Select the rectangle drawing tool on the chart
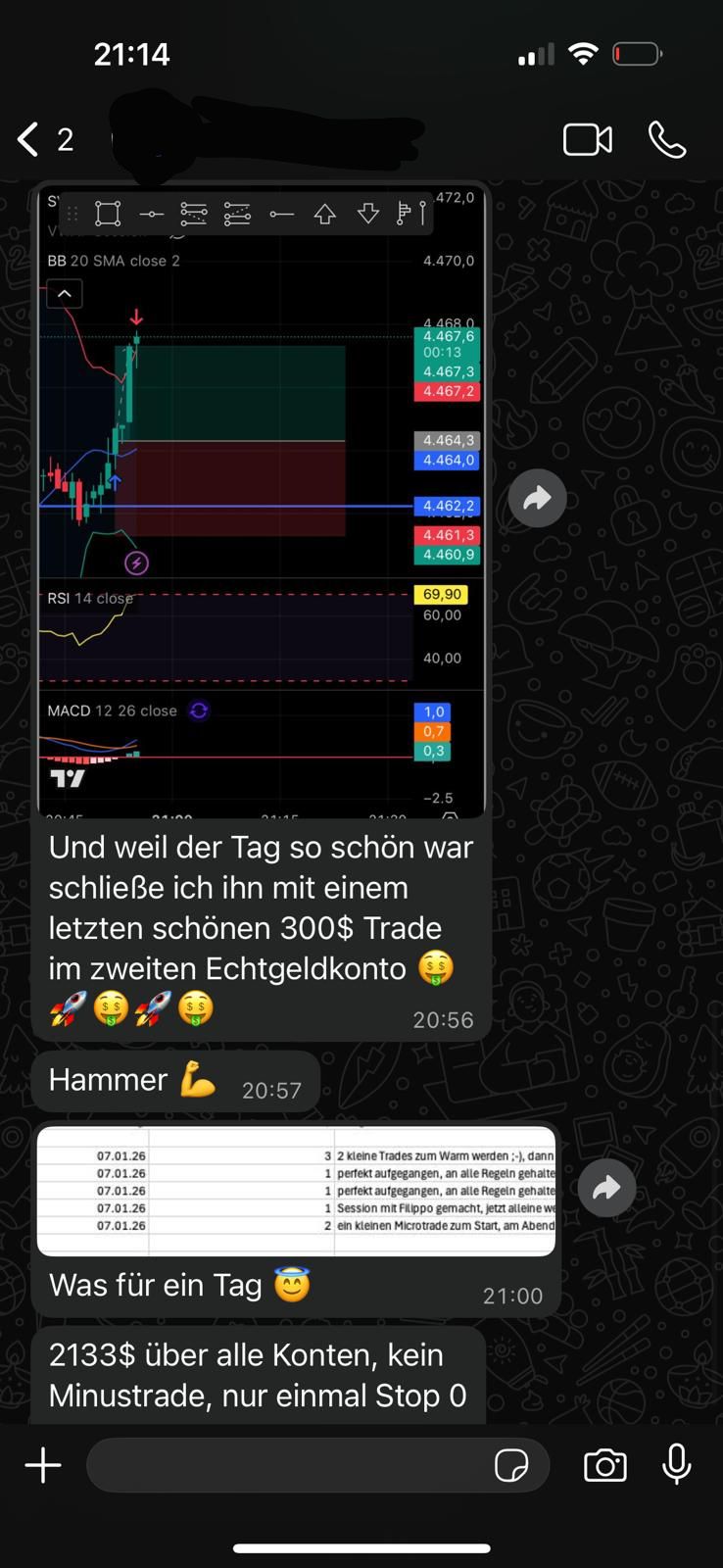 [108, 214]
